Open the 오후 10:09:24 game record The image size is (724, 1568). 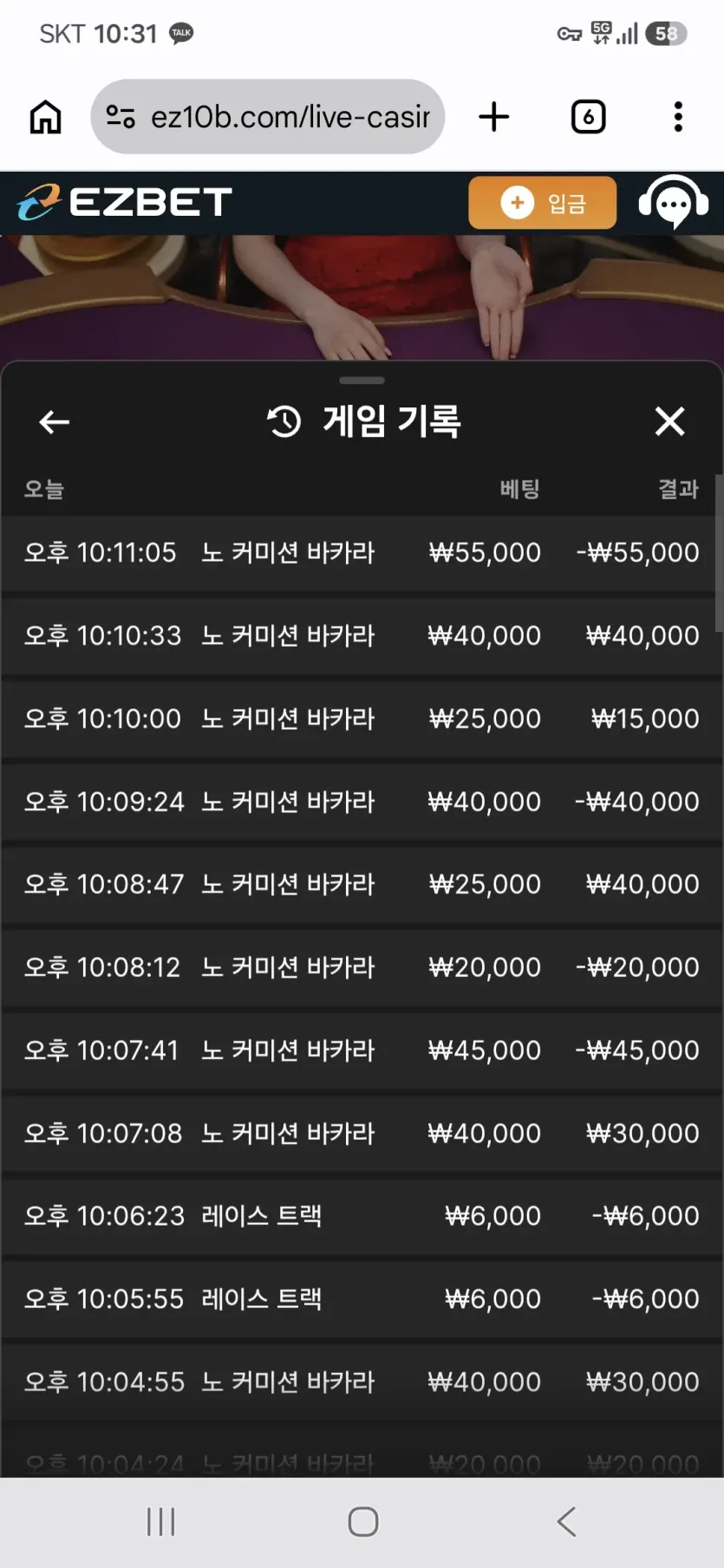(362, 803)
